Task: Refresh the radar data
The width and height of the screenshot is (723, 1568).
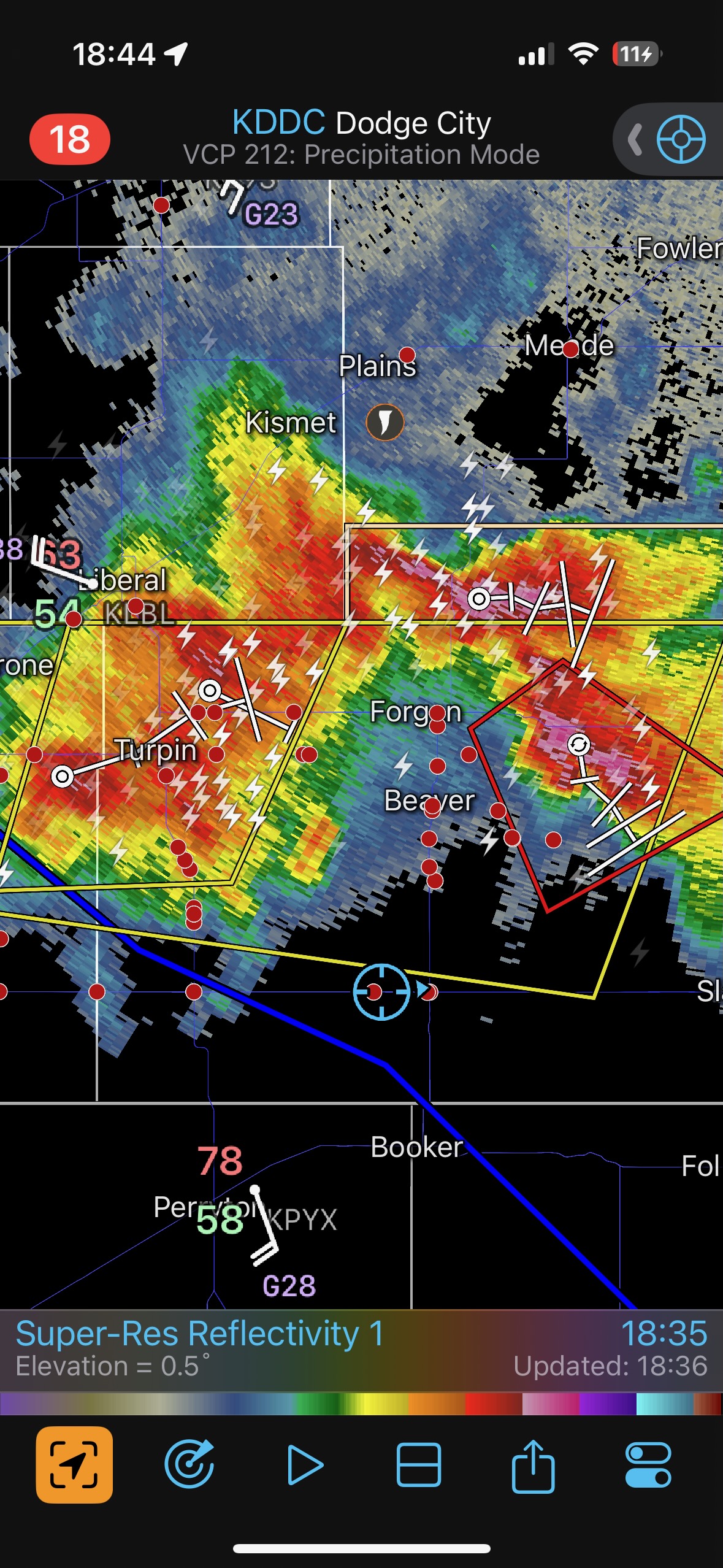Action: [189, 1464]
